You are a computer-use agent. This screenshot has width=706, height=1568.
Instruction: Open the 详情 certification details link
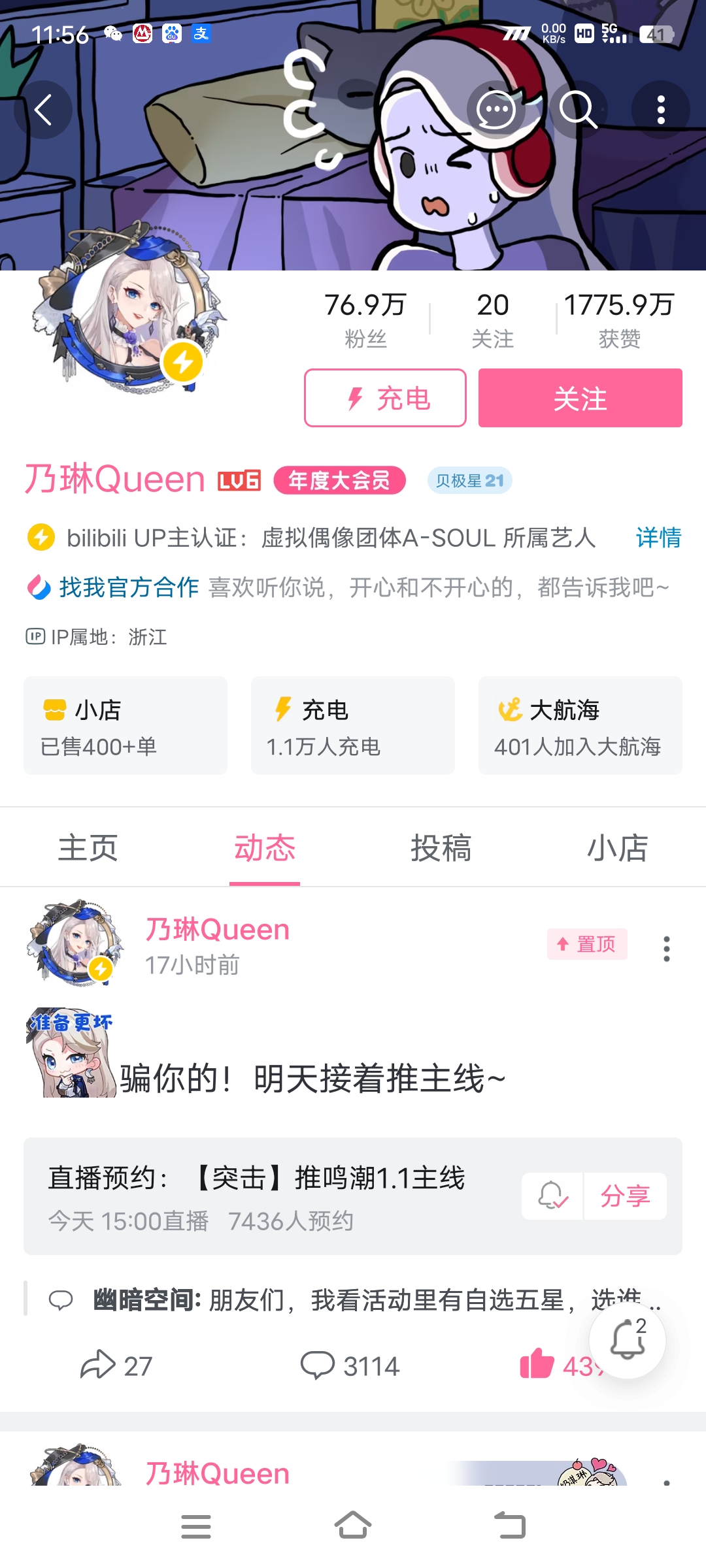tap(658, 538)
